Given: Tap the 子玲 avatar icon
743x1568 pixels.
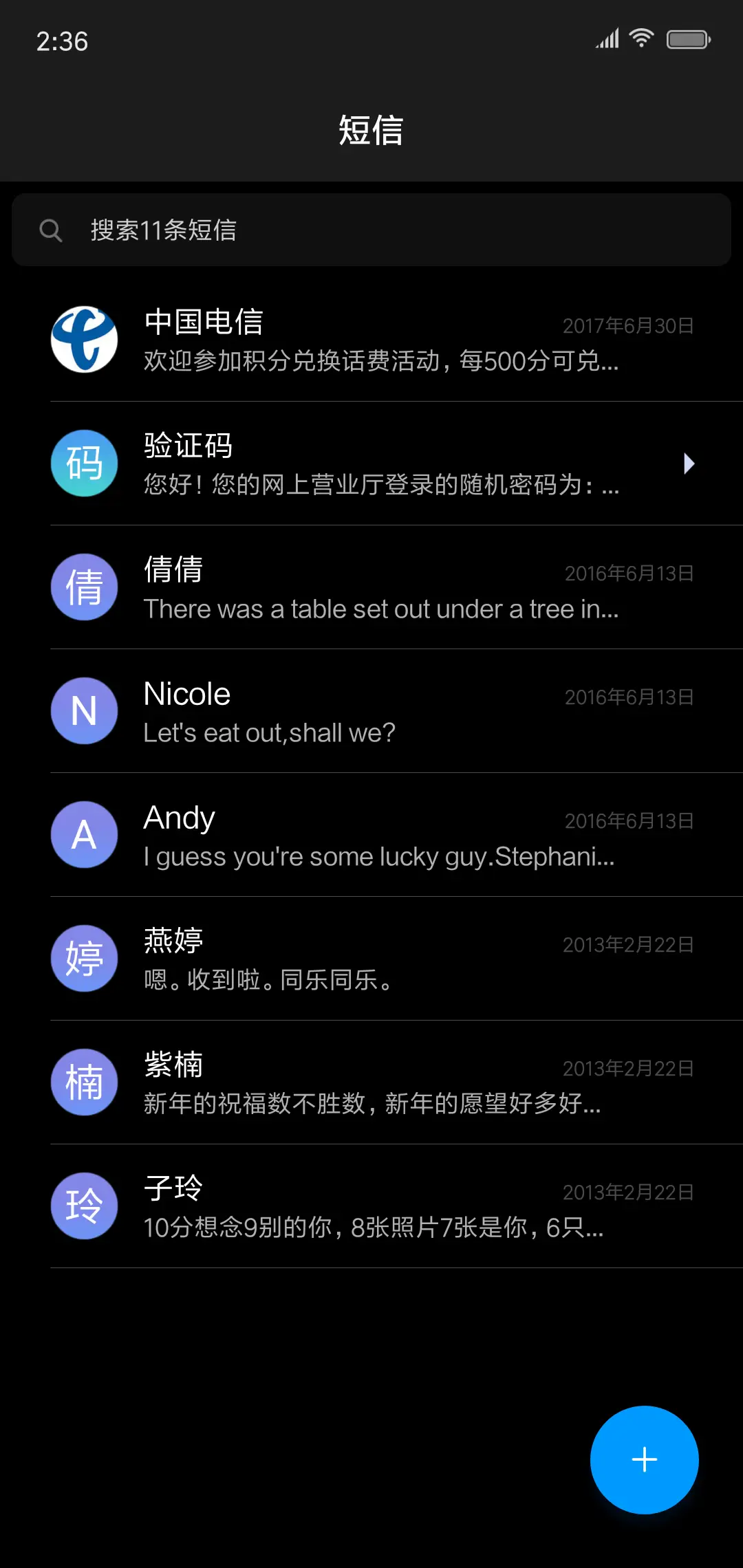Looking at the screenshot, I should coord(84,1206).
